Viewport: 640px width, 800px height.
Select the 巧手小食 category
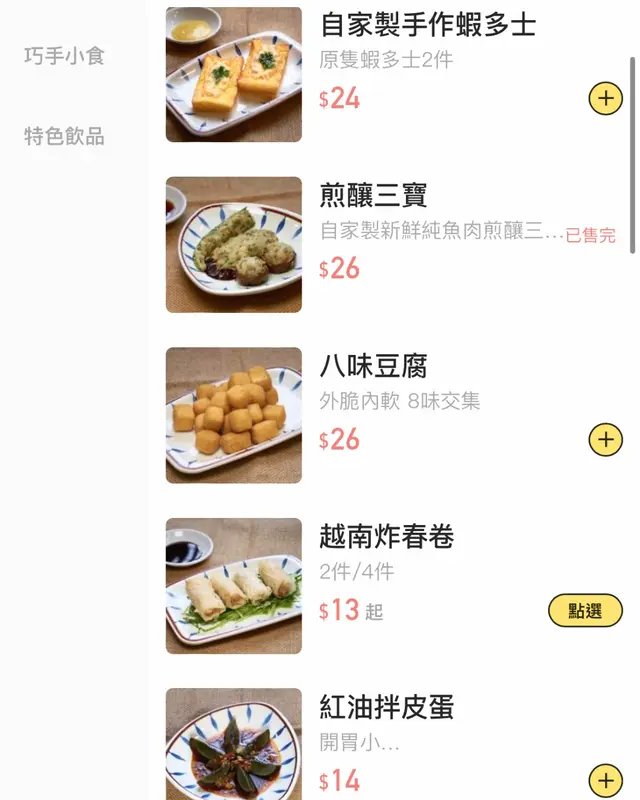pyautogui.click(x=65, y=56)
